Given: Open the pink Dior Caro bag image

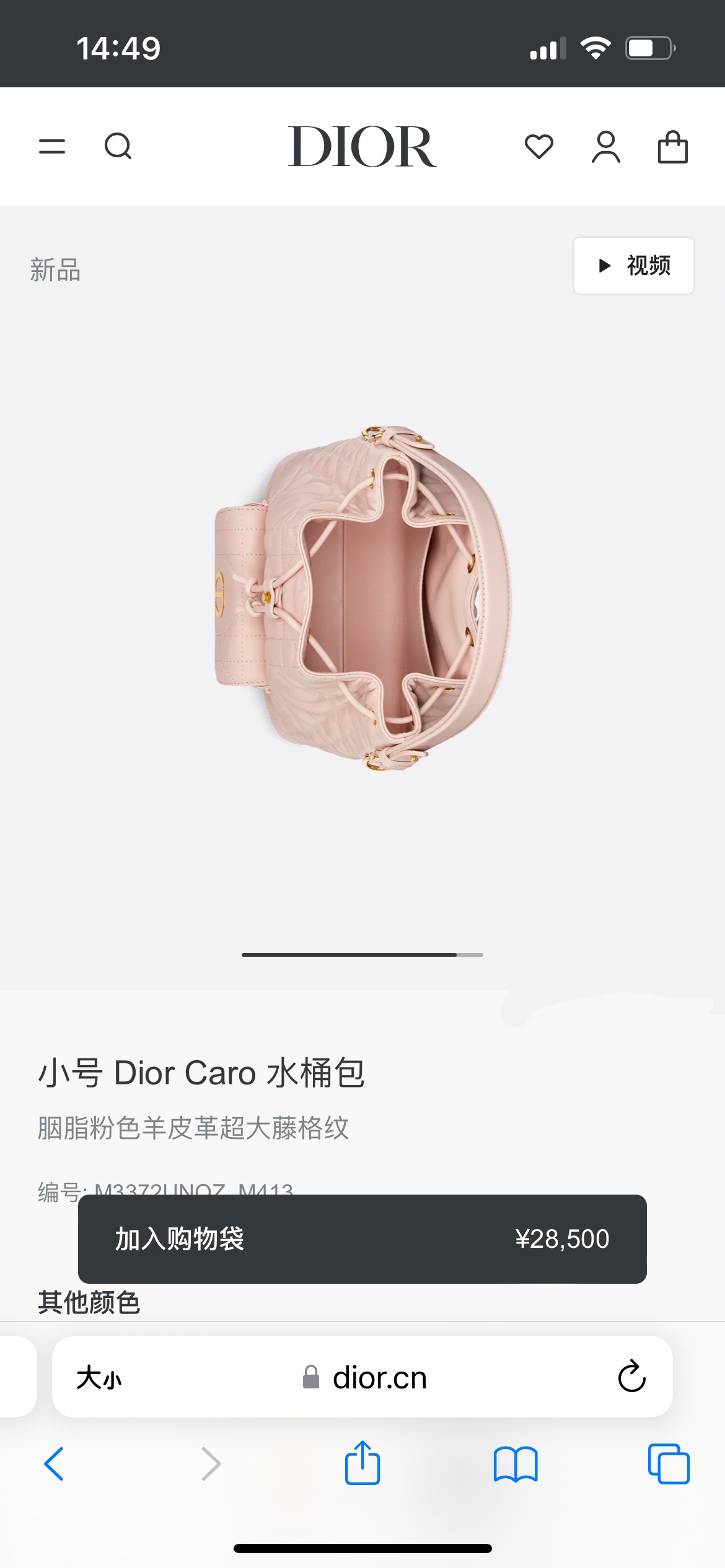Looking at the screenshot, I should point(362,598).
